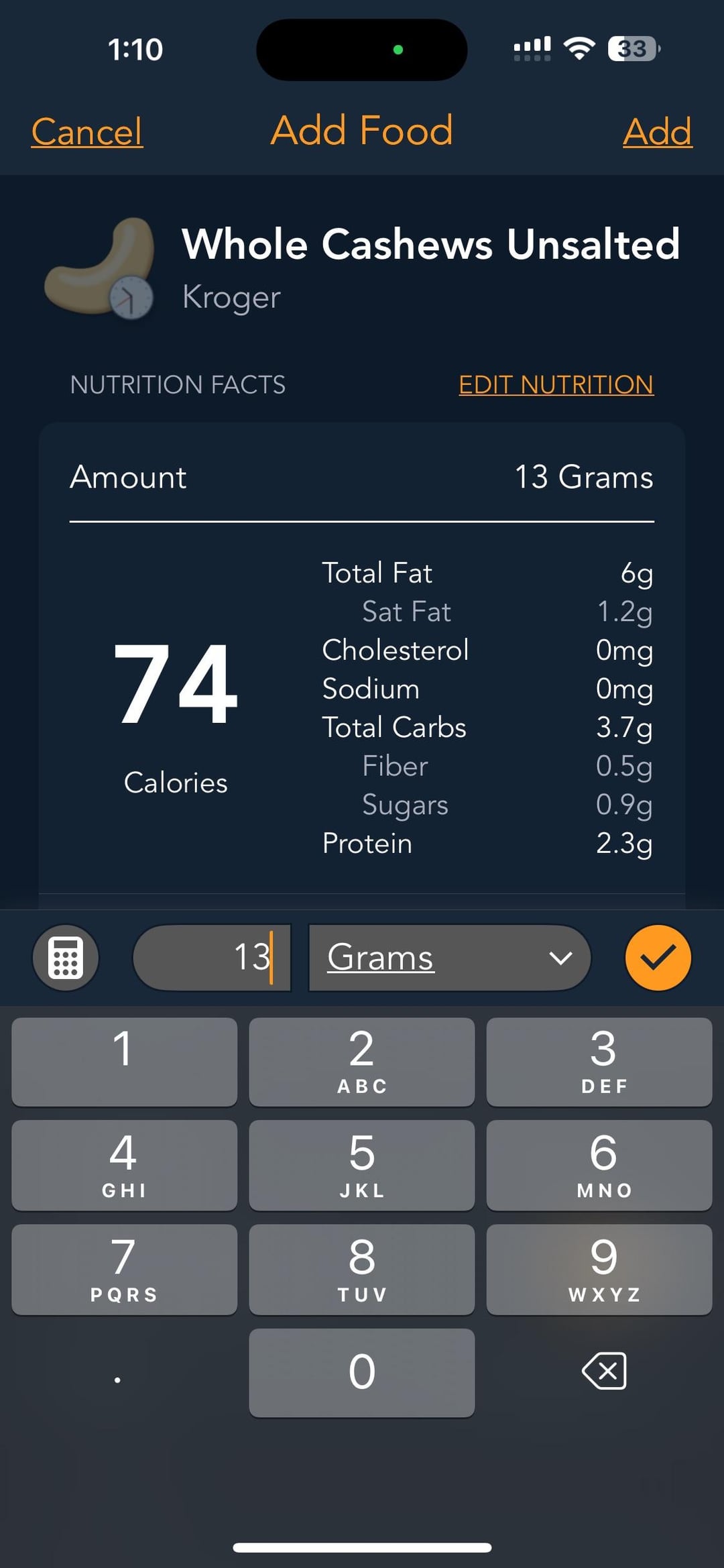Select the Amount row showing 13 Grams
724x1568 pixels.
tap(361, 478)
